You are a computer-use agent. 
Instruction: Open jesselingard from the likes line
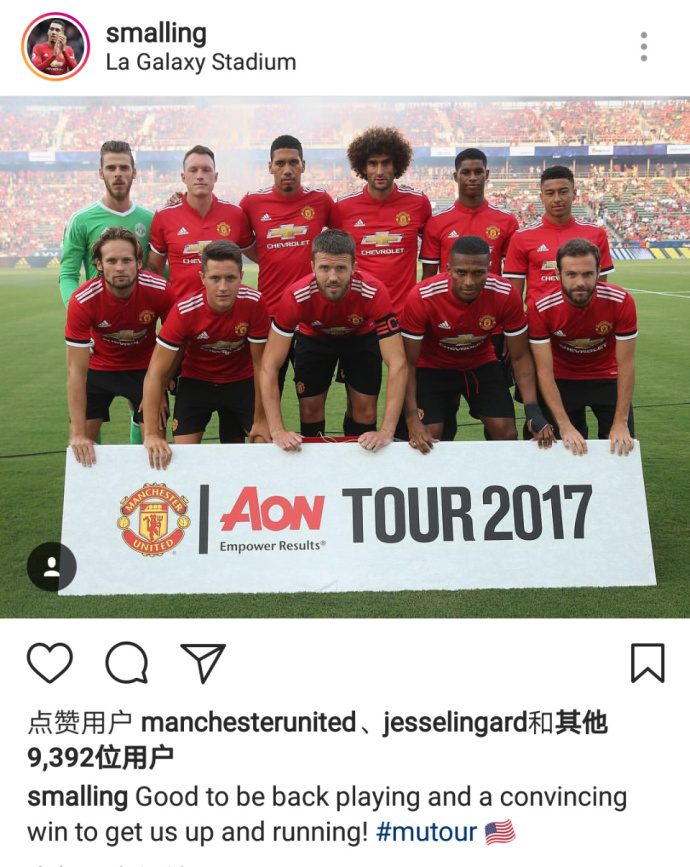point(453,723)
